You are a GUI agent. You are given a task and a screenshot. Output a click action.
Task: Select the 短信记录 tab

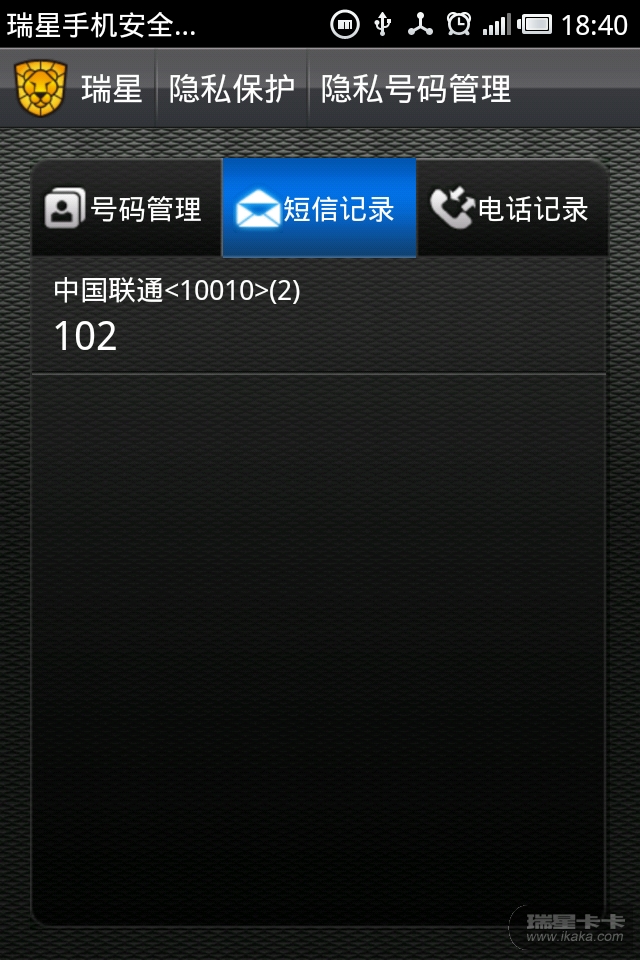(318, 208)
